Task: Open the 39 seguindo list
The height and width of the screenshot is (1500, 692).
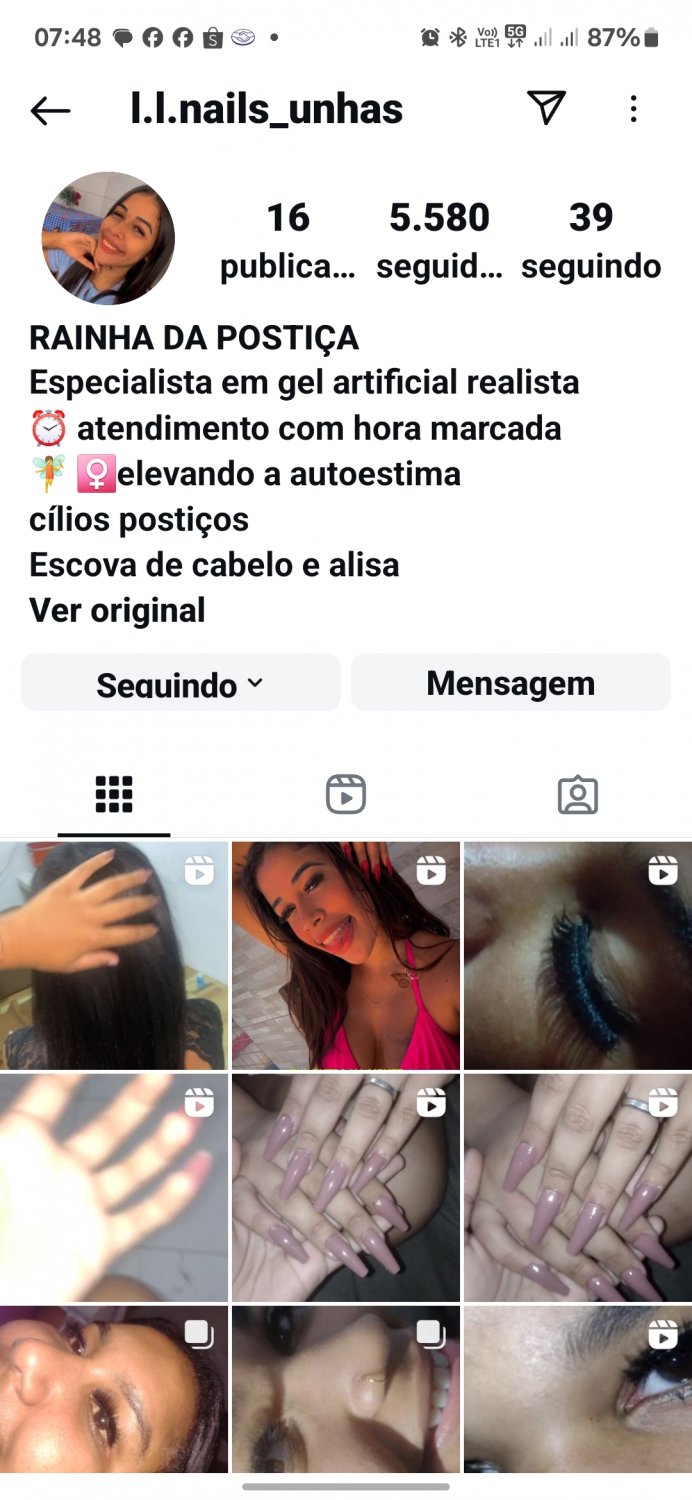Action: [x=591, y=241]
